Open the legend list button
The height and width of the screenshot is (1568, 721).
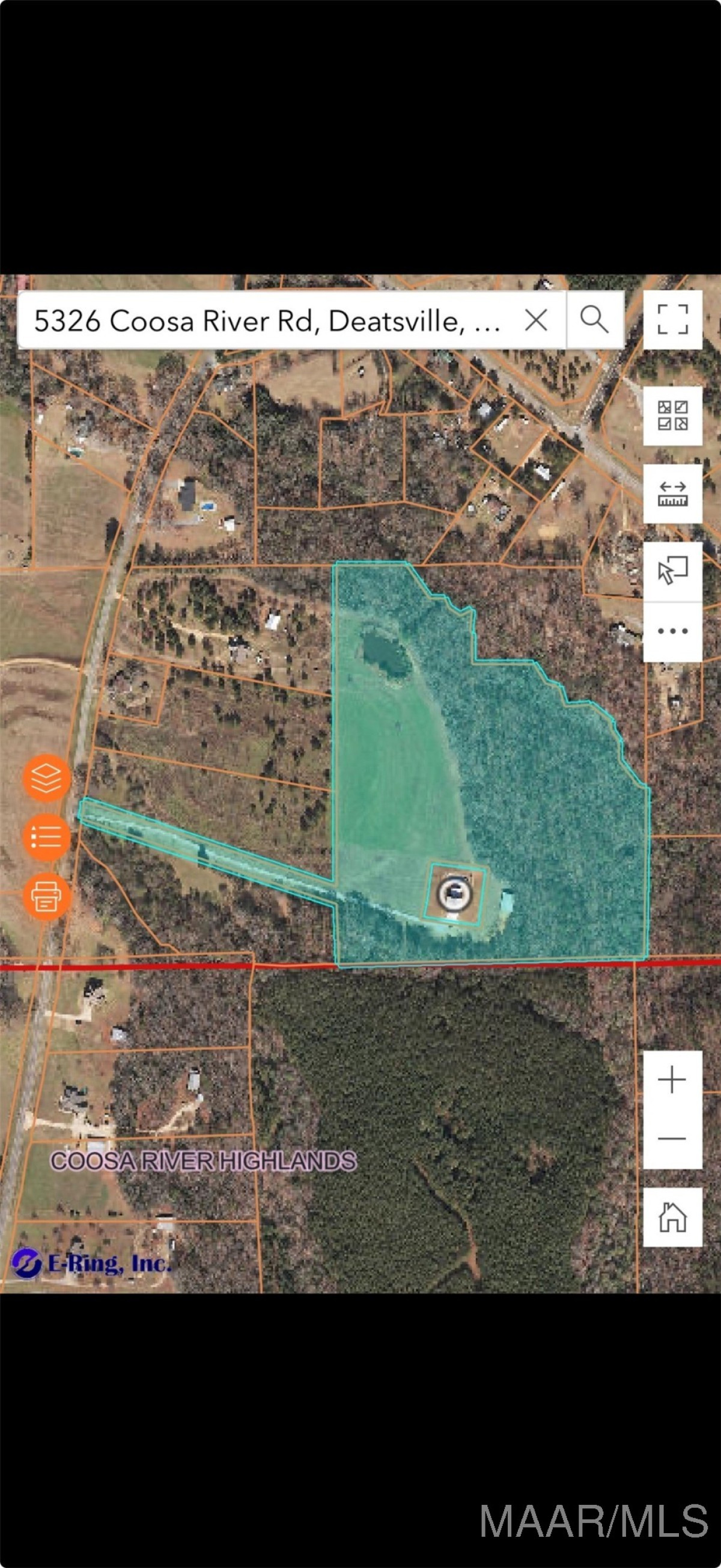coord(47,838)
